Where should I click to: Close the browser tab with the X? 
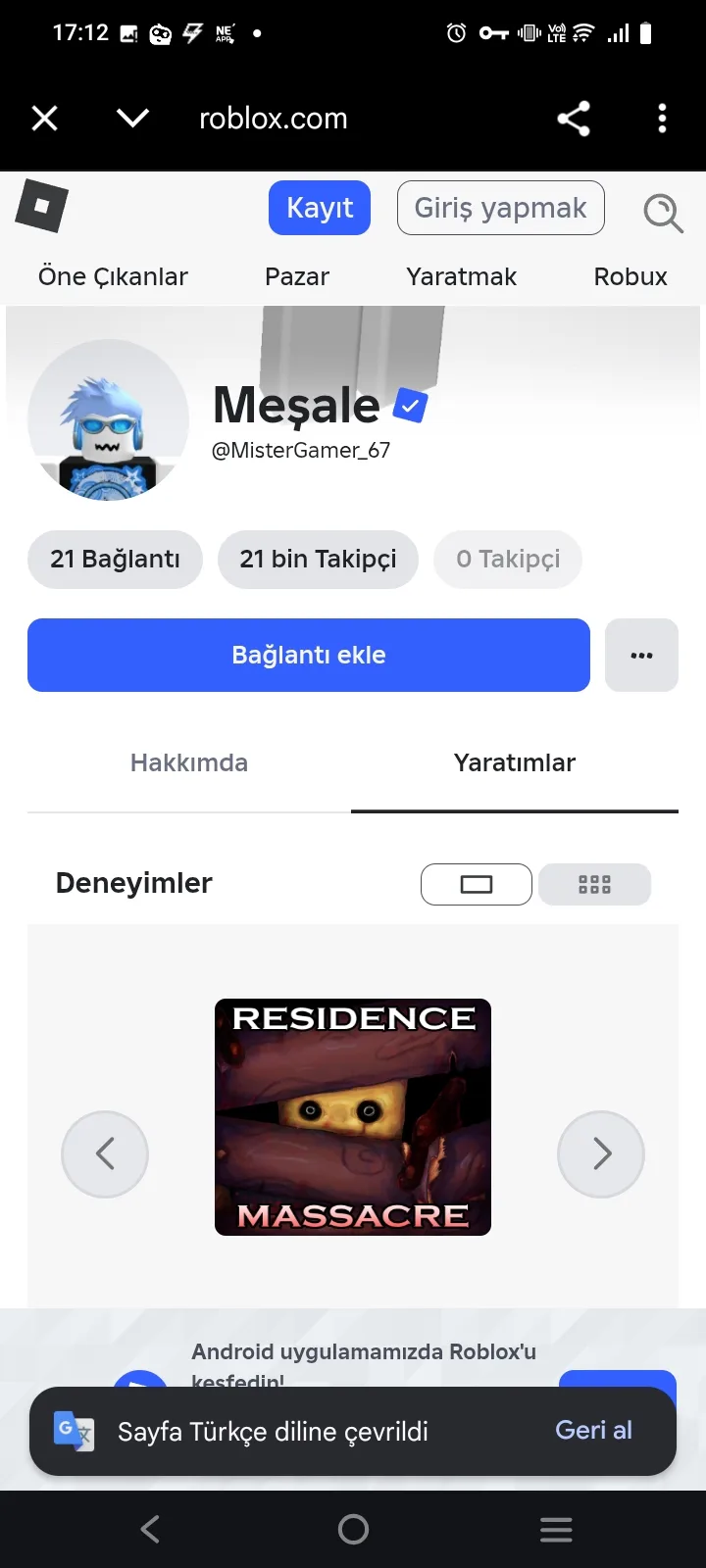coord(45,119)
